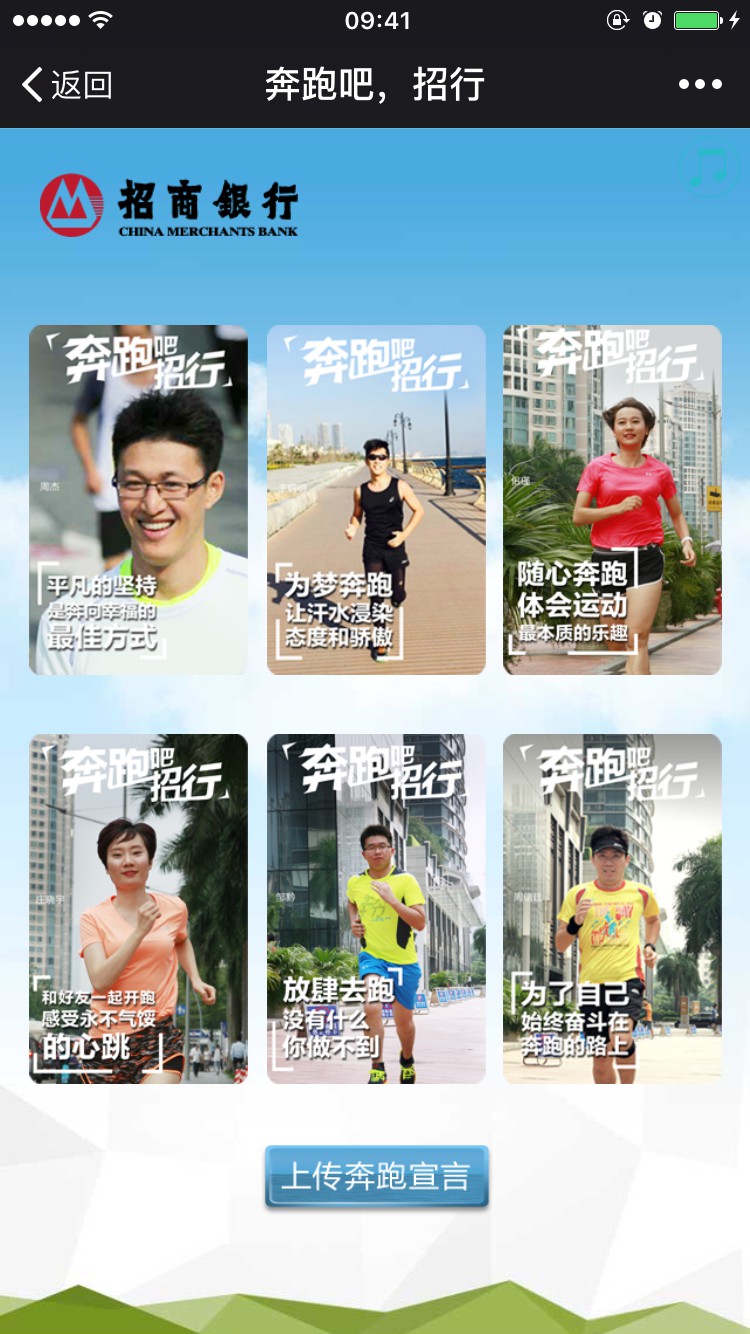Open the 为了自己 runner card
Screen dimensions: 750x1334
pyautogui.click(x=612, y=908)
